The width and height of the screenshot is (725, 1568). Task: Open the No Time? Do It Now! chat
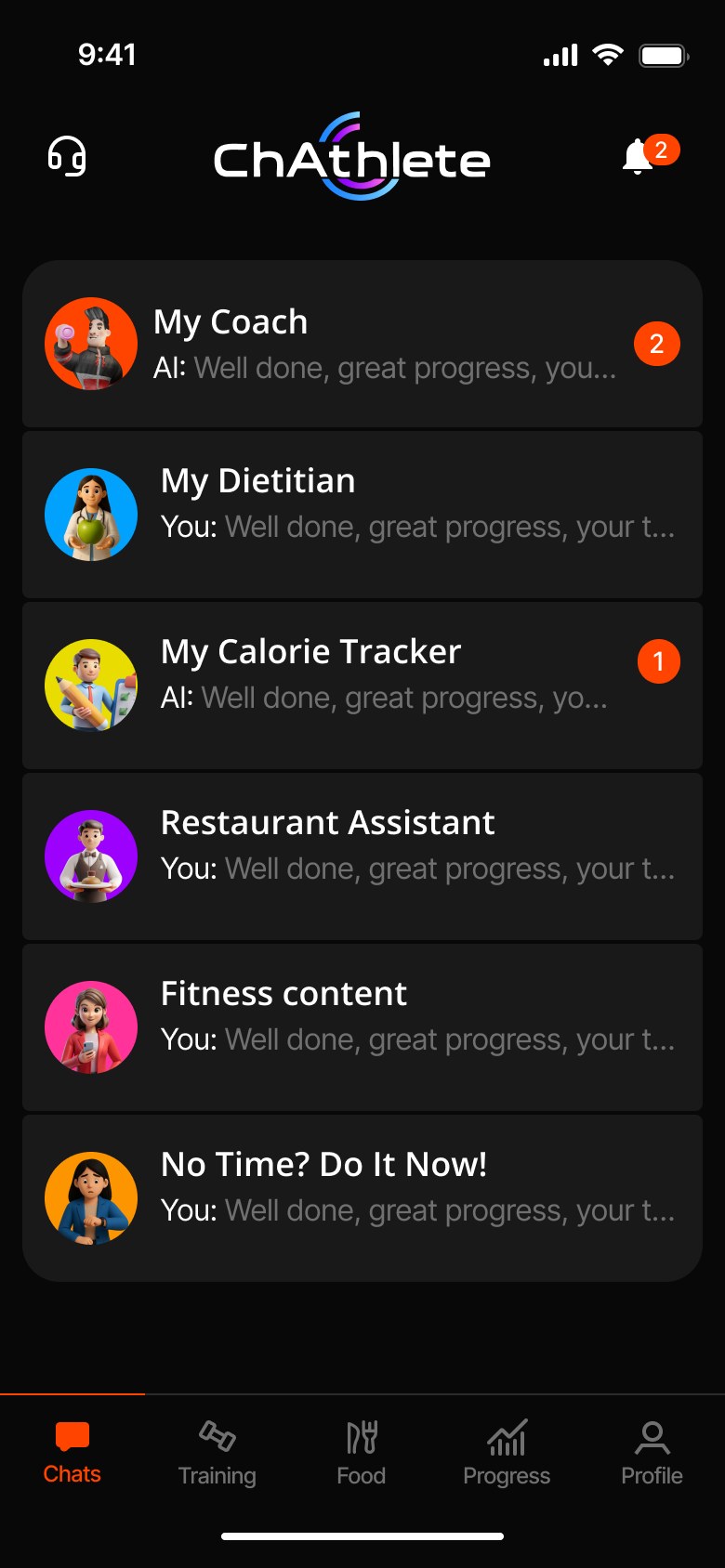[x=362, y=1198]
